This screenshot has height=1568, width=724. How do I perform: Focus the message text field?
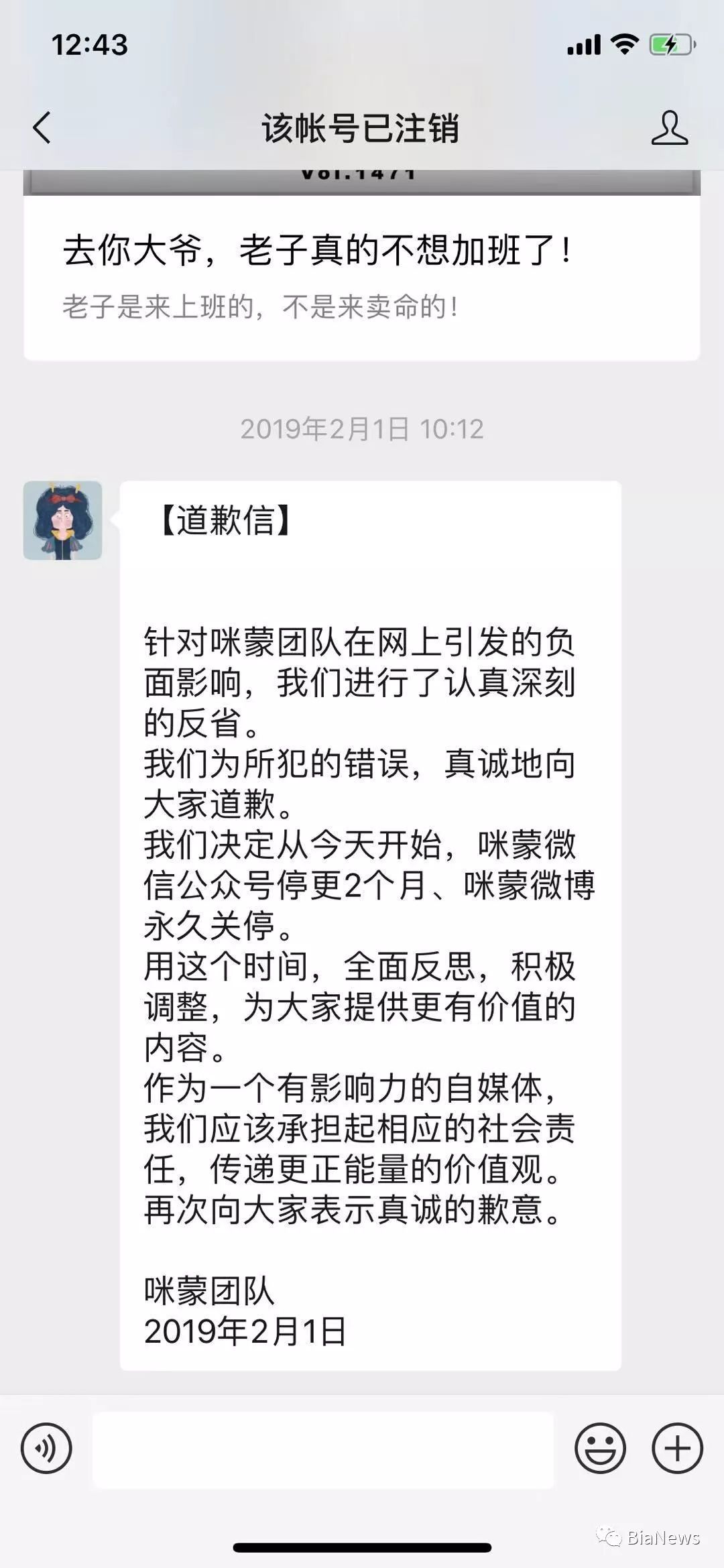(323, 1449)
